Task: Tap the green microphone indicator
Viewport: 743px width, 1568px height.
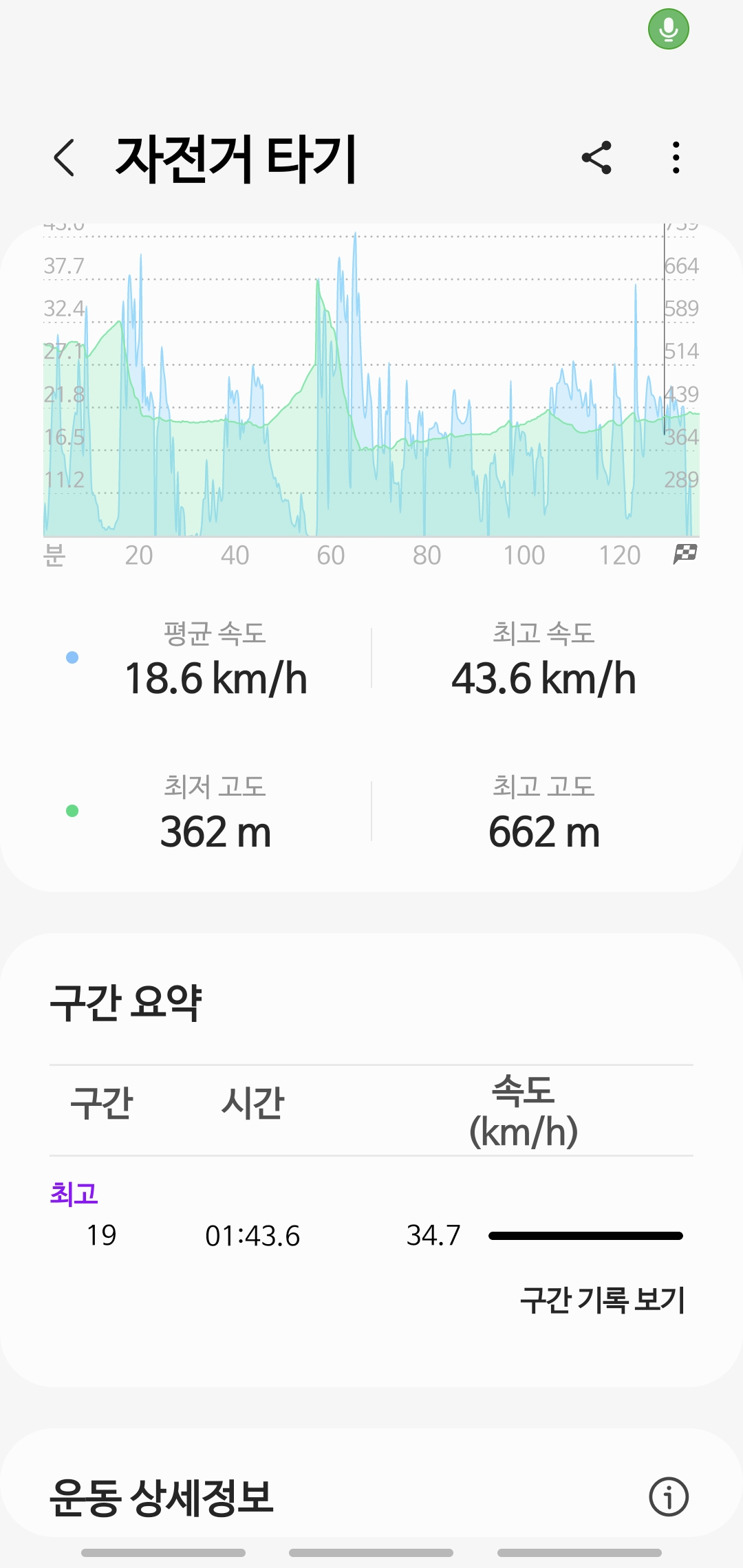Action: pyautogui.click(x=669, y=29)
